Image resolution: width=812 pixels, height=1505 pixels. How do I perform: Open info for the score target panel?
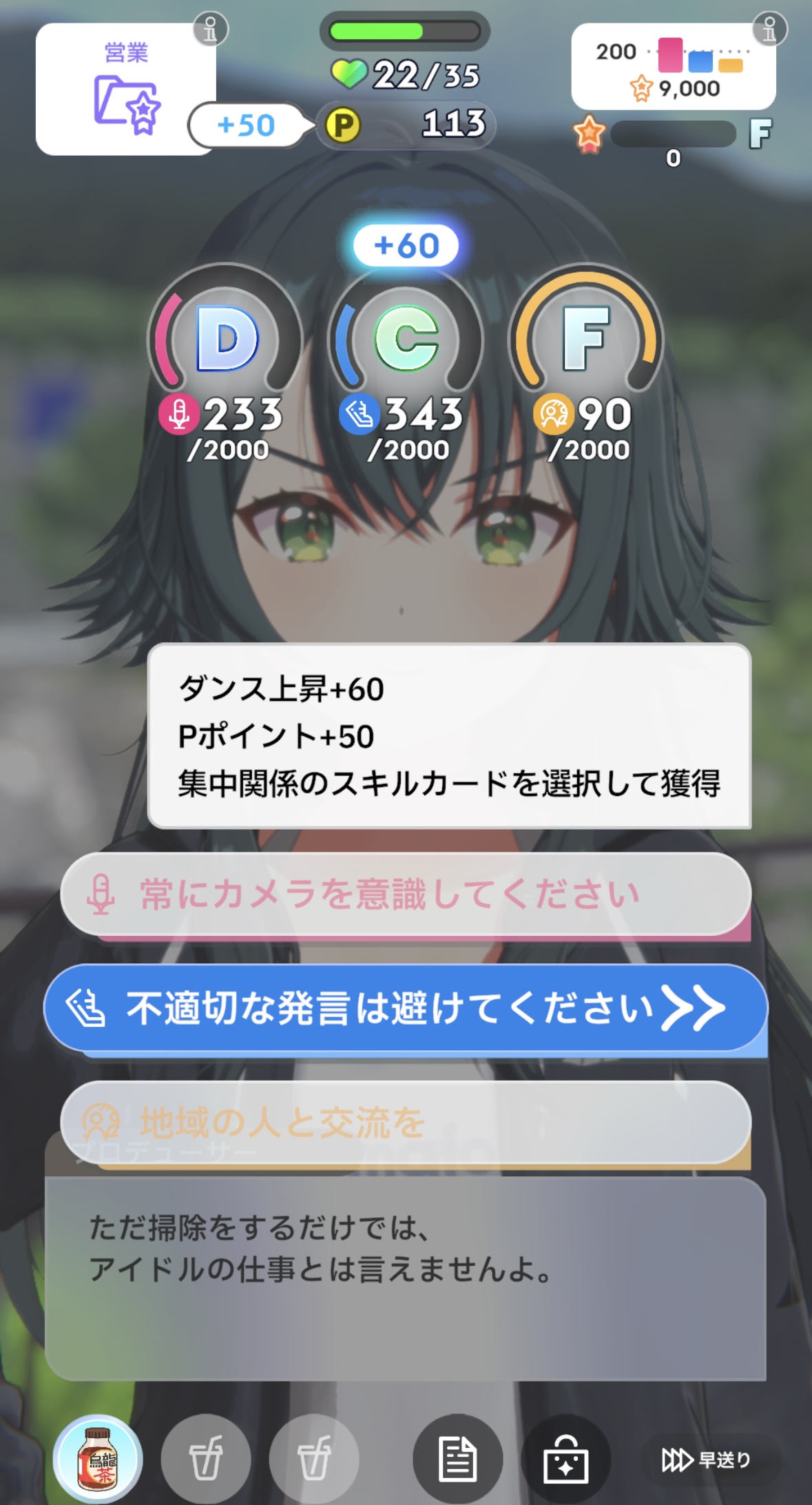click(769, 29)
